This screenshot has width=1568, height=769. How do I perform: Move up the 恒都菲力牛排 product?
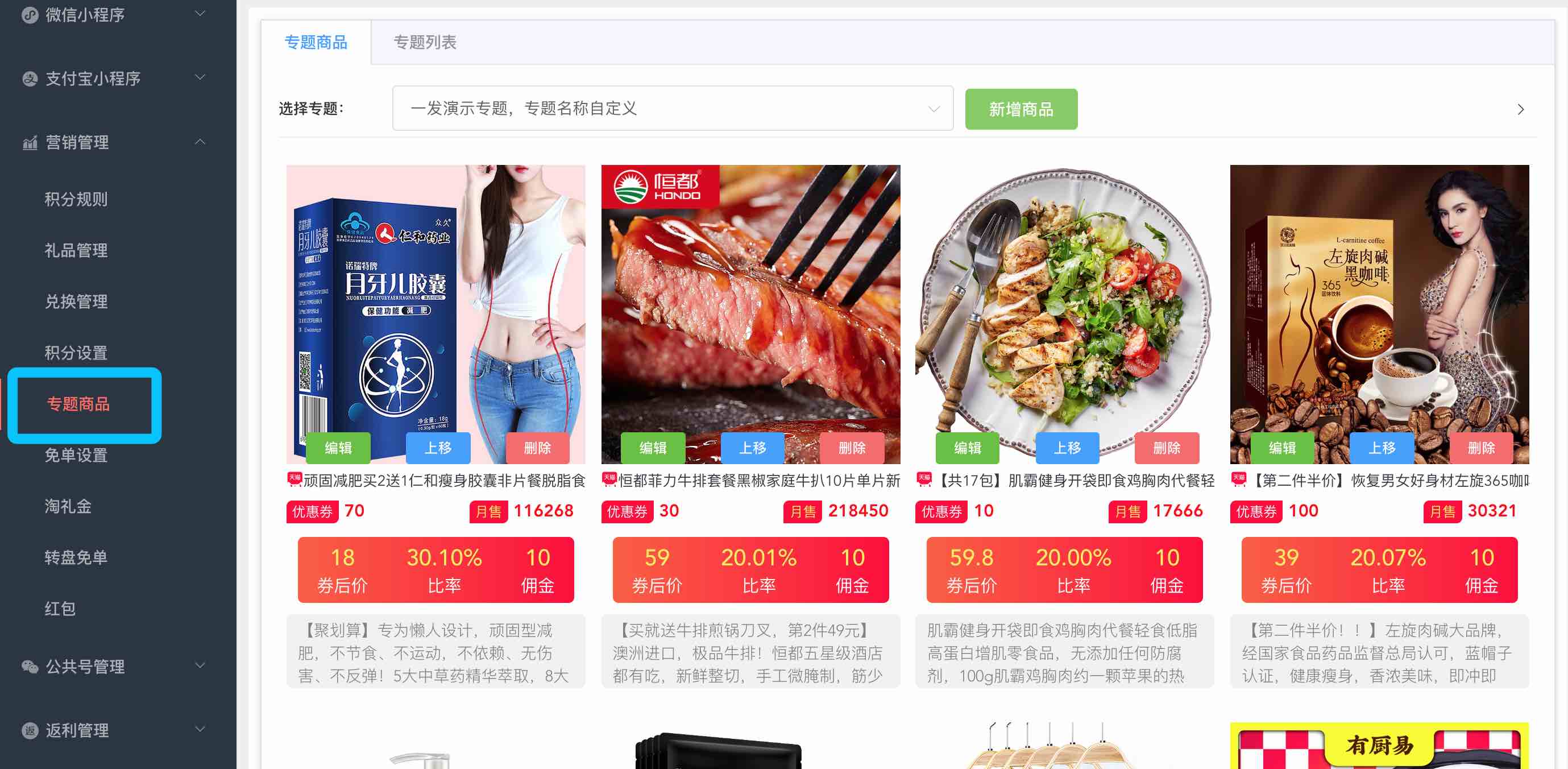tap(752, 448)
